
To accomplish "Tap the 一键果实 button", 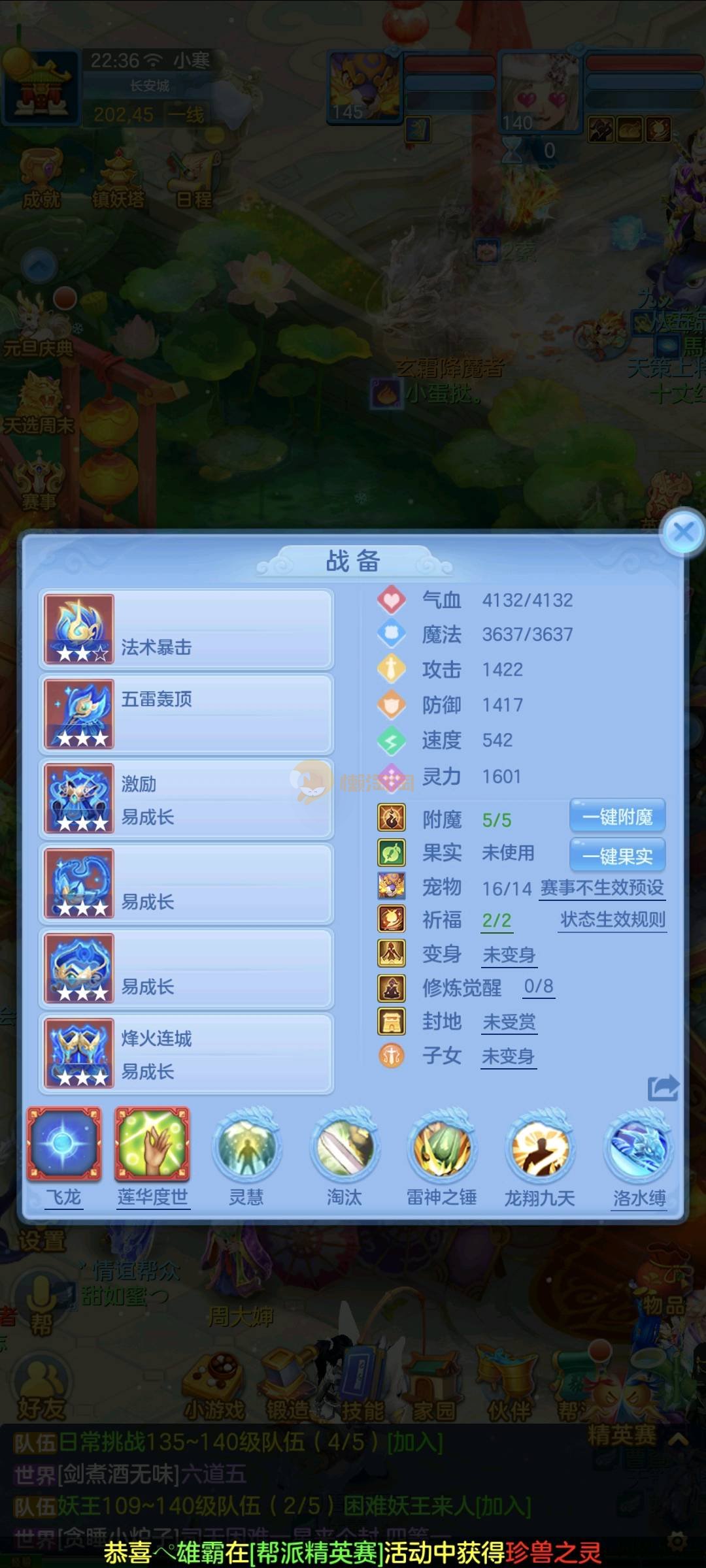I will [617, 855].
